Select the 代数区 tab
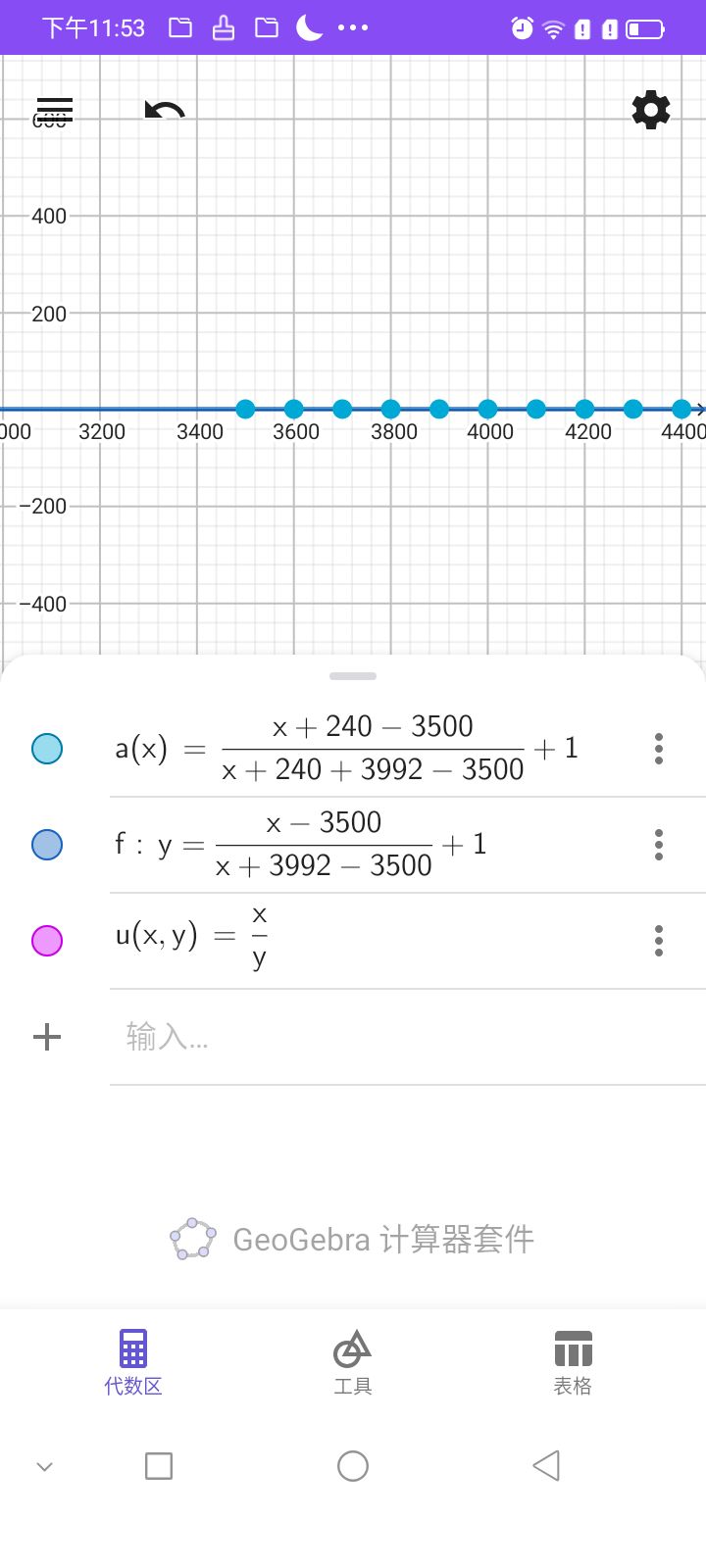 133,1362
